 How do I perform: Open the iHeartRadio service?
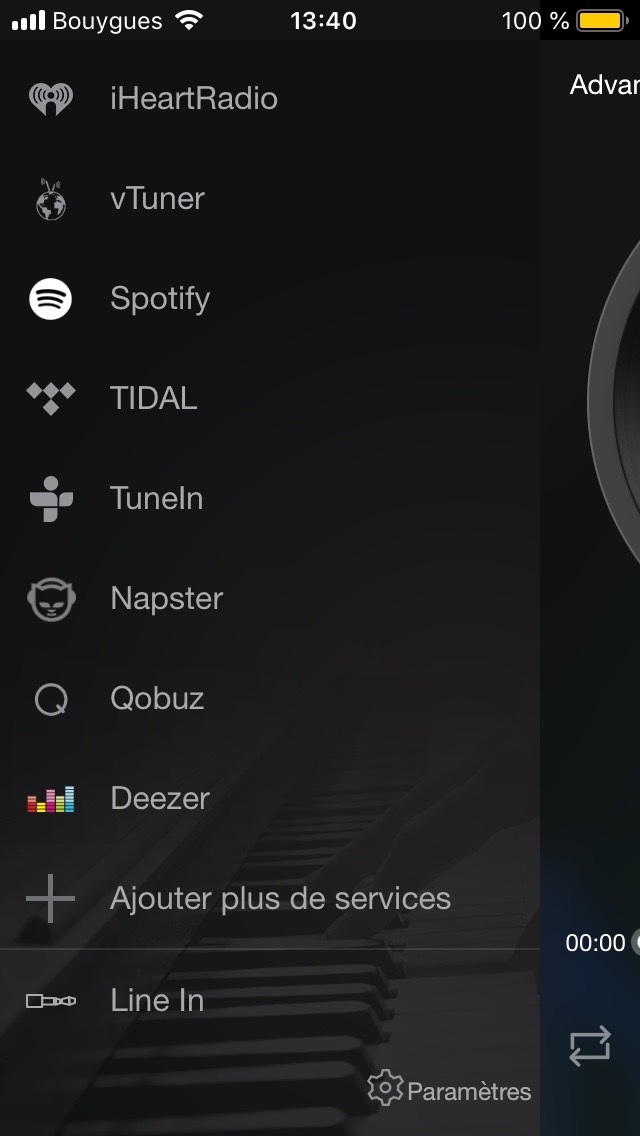(270, 99)
